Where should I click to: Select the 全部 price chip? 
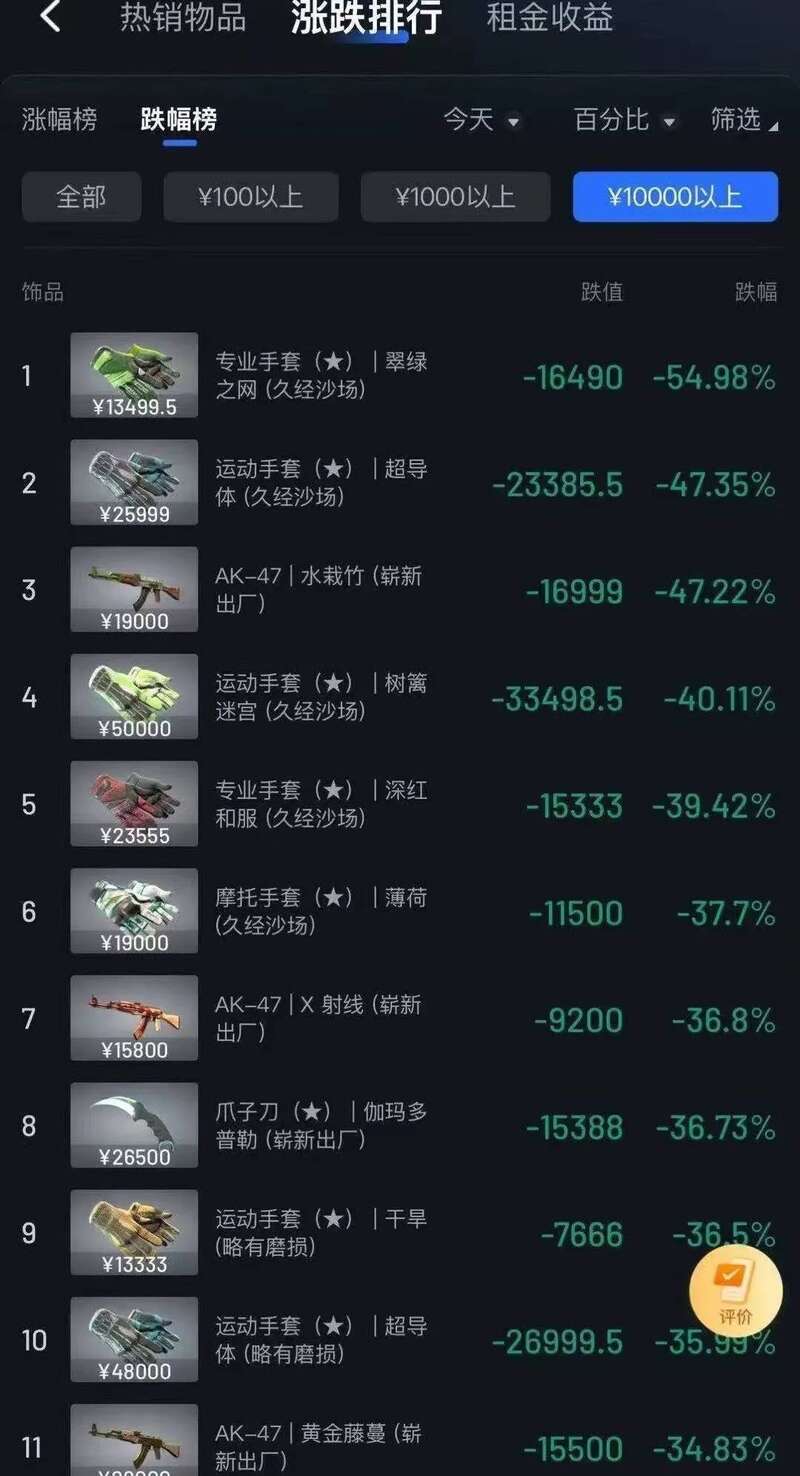pos(81,197)
